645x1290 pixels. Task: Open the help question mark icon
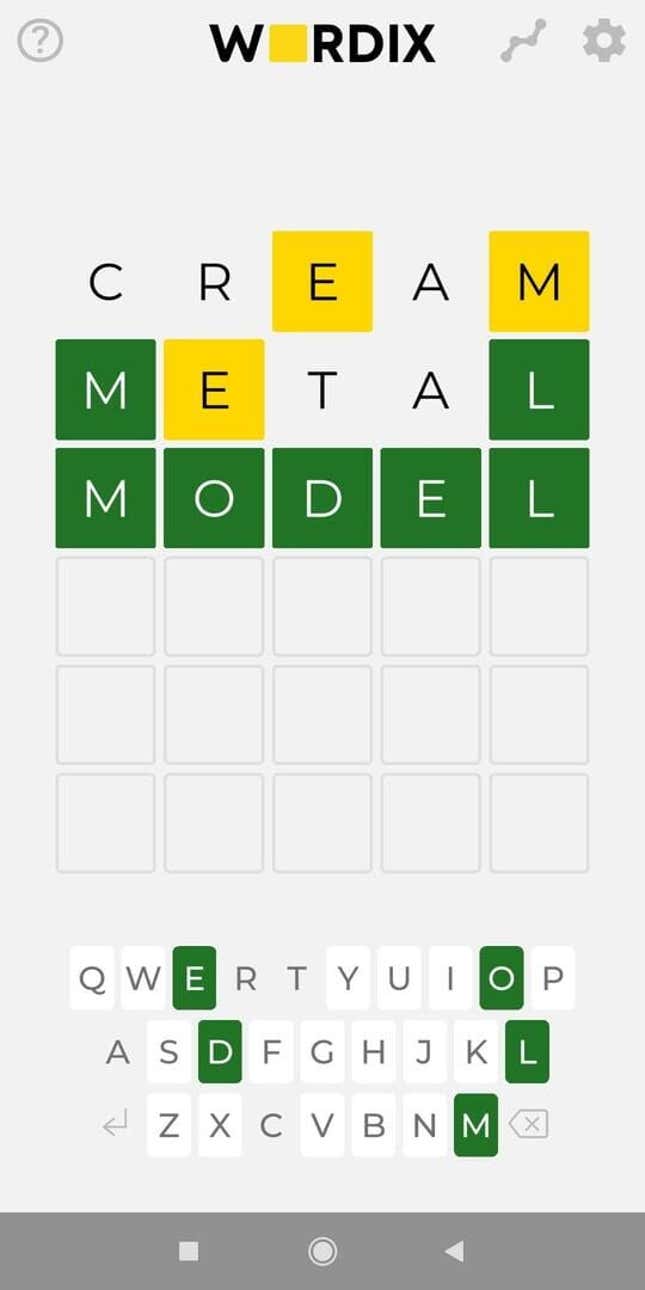pos(40,41)
